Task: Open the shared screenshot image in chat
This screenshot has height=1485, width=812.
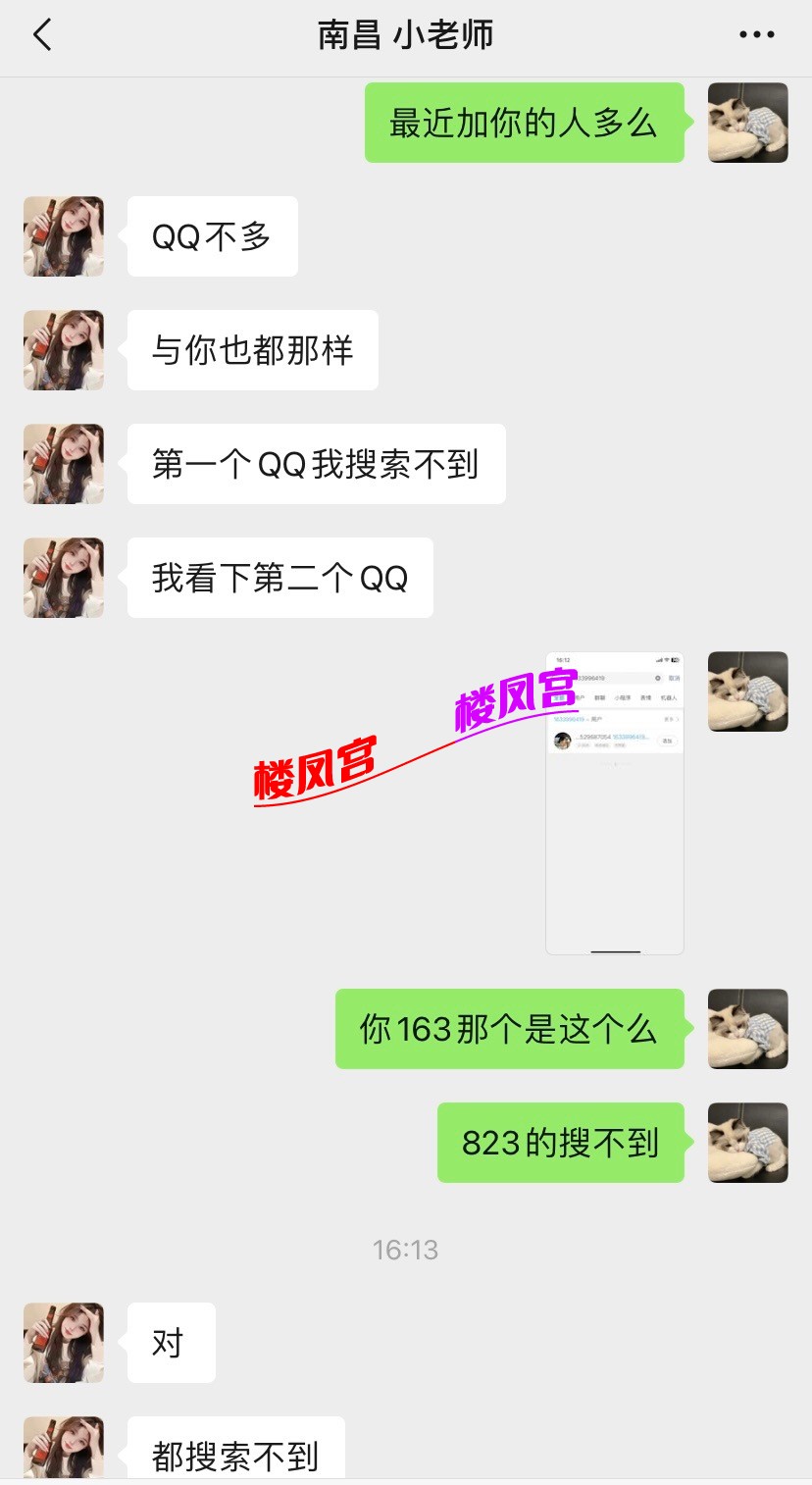Action: pos(614,802)
